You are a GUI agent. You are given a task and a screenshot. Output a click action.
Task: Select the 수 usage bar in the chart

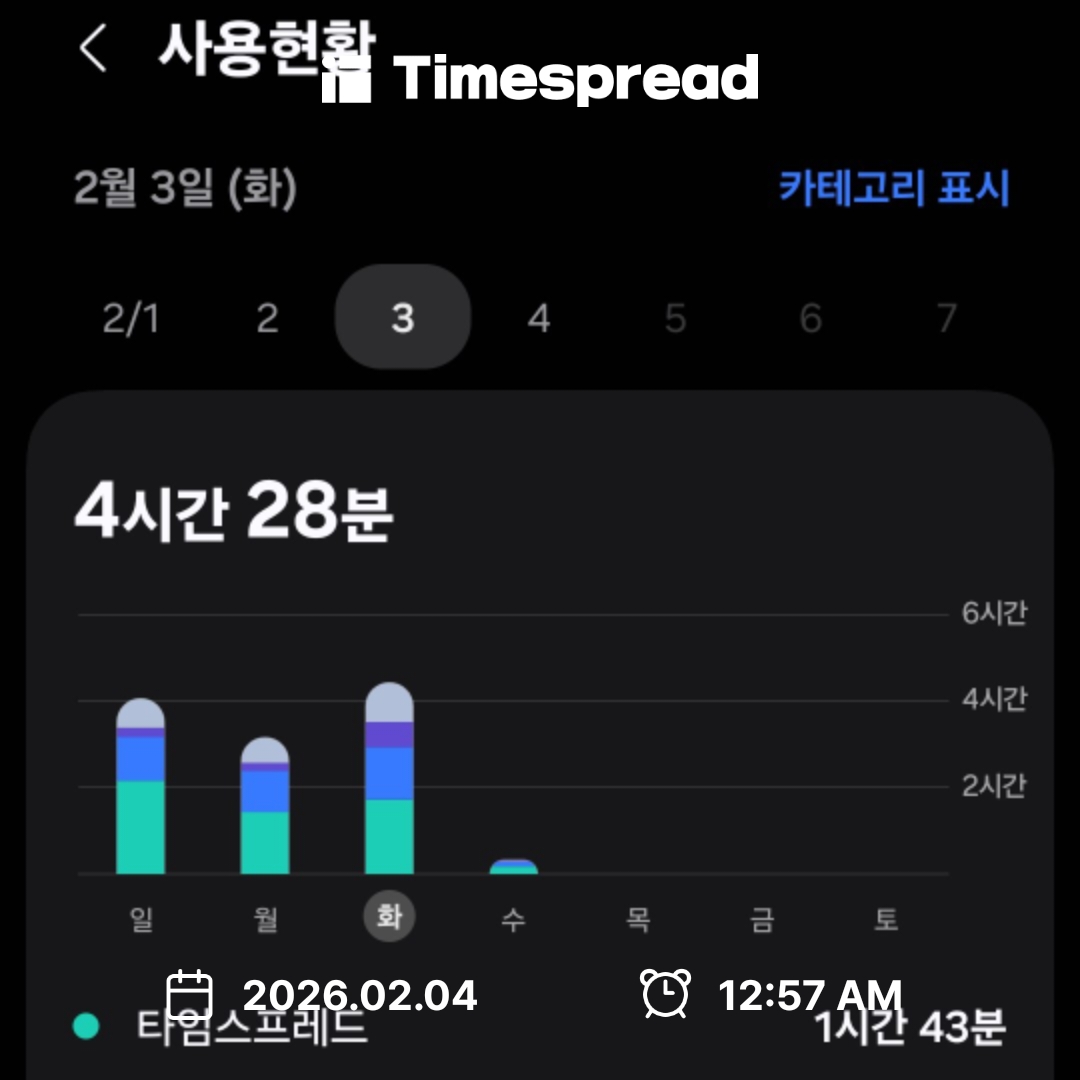[513, 866]
